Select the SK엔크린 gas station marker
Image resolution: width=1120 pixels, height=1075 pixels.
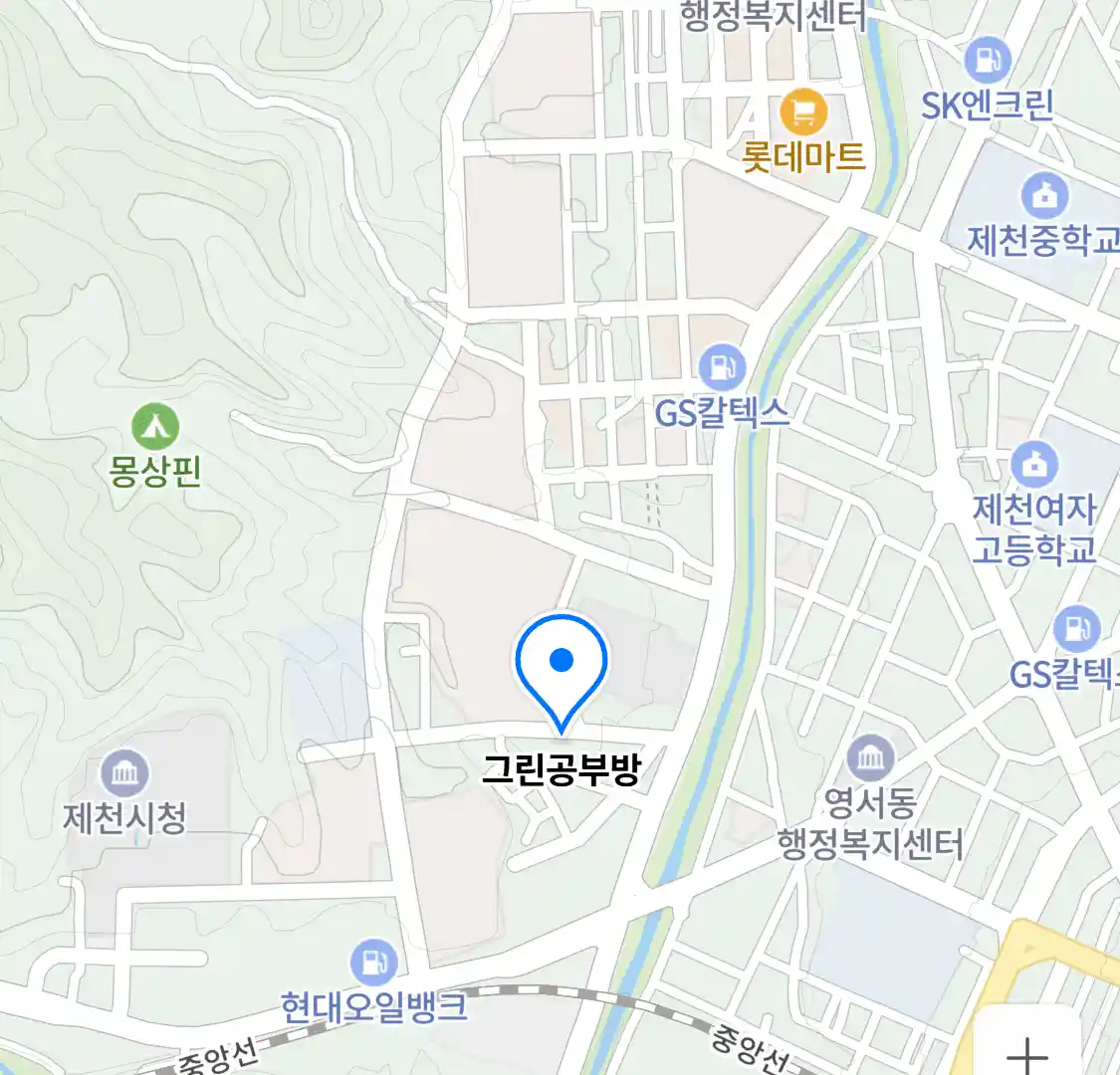coord(987,60)
